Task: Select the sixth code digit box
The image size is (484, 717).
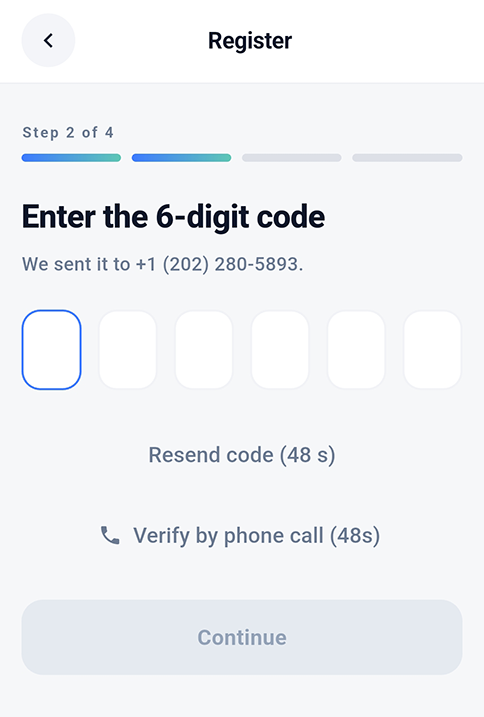Action: pos(432,350)
